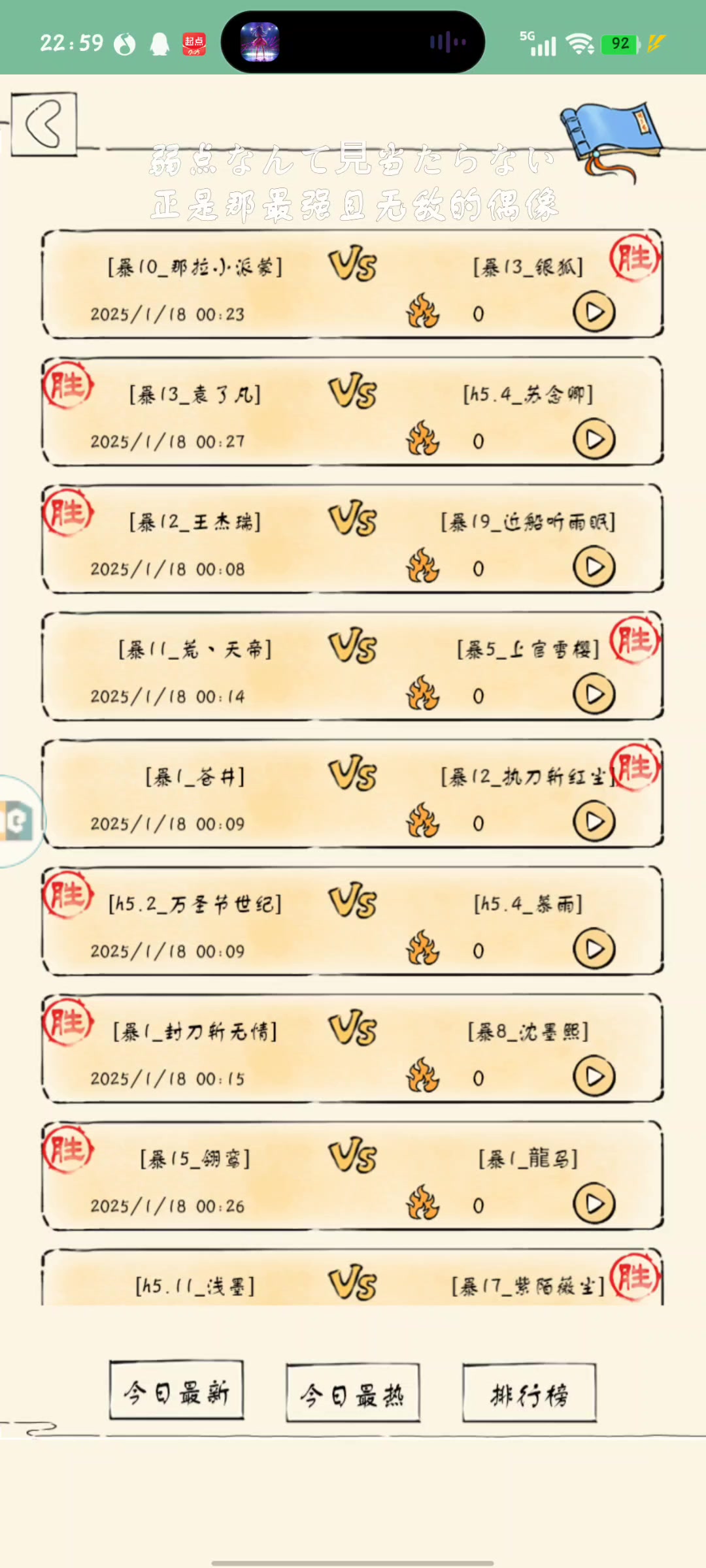Play replay of 暴1_封刀斩无情 match
706x1568 pixels.
594,1077
